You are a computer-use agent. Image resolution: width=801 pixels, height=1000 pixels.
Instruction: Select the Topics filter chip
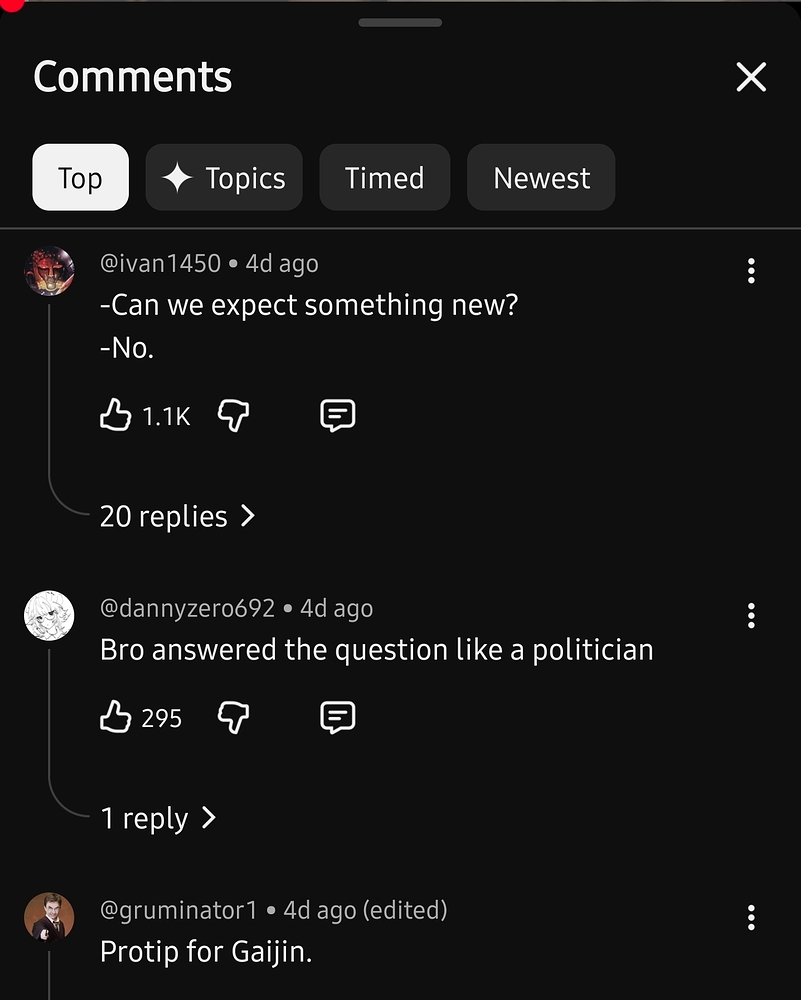pyautogui.click(x=223, y=177)
